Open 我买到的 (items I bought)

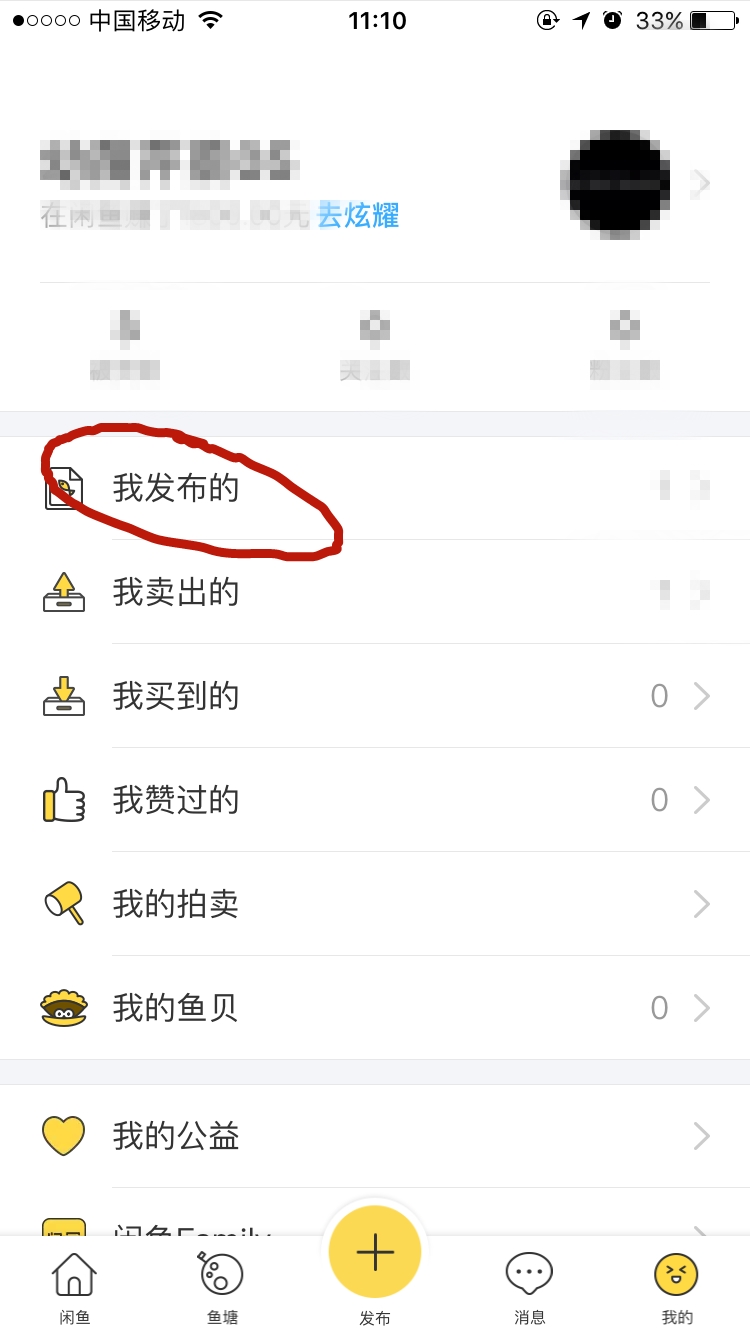[x=177, y=696]
